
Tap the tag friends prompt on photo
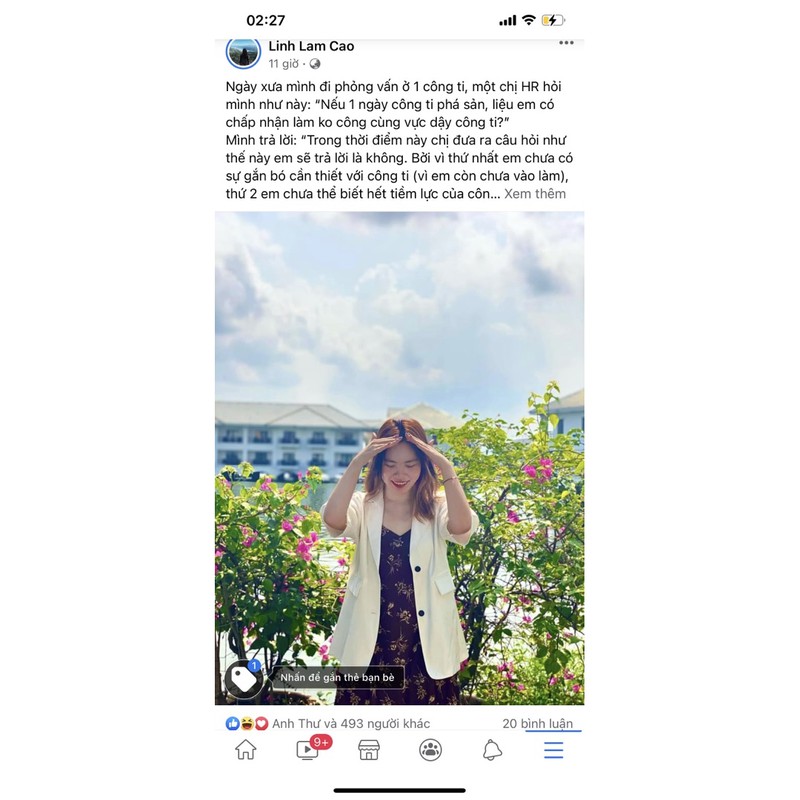click(337, 678)
